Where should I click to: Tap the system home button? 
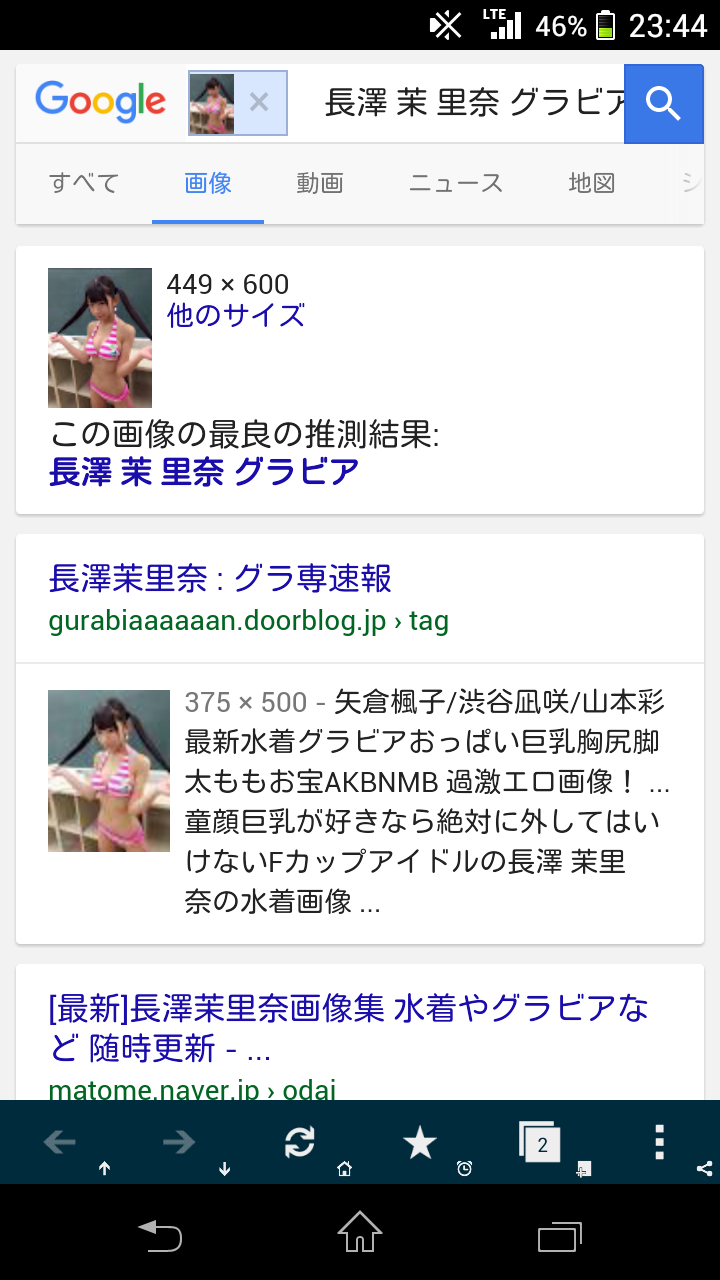click(x=360, y=1232)
